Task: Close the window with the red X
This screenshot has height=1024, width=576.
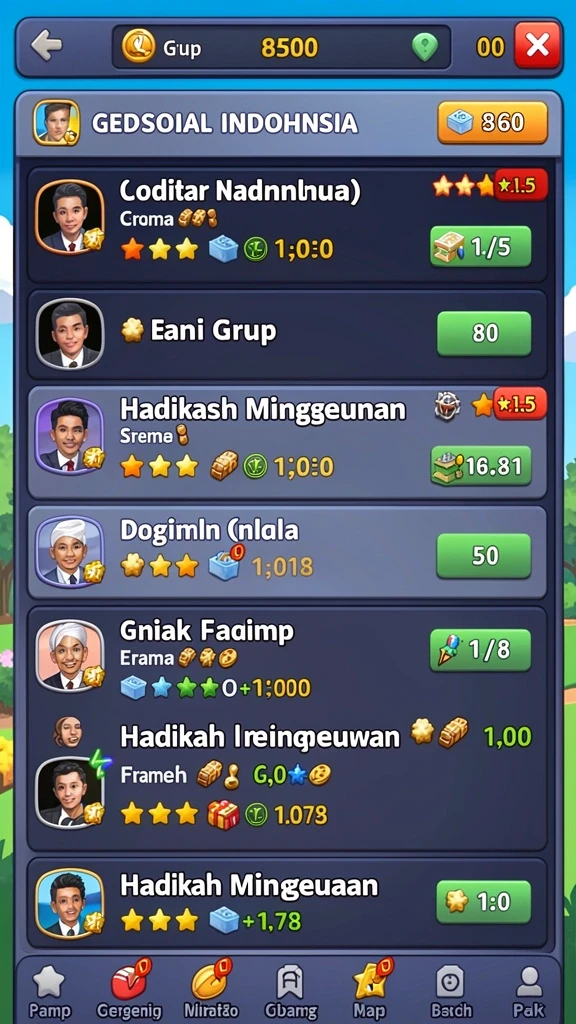Action: 537,46
